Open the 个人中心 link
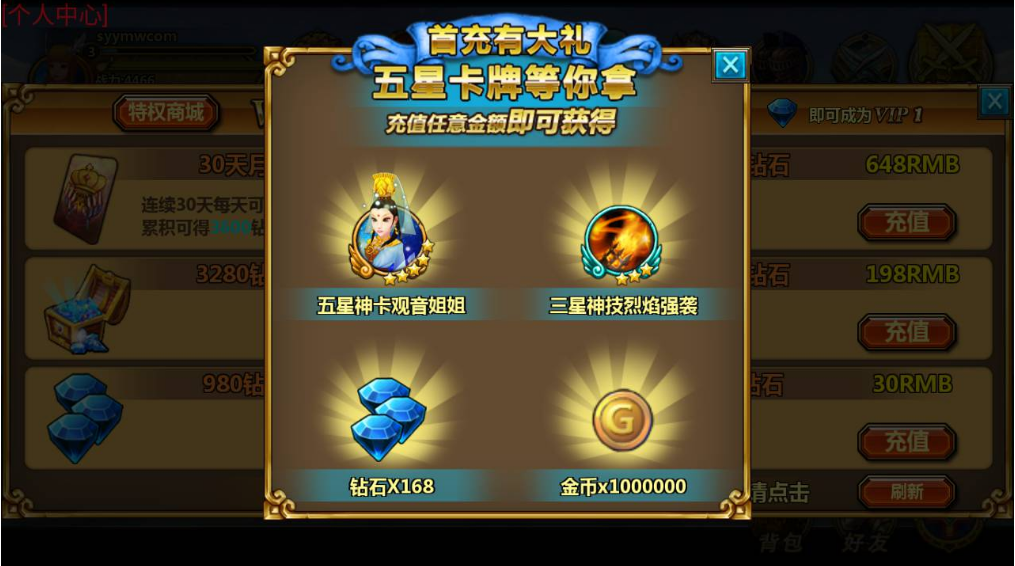Image resolution: width=1015 pixels, height=566 pixels. [x=55, y=14]
